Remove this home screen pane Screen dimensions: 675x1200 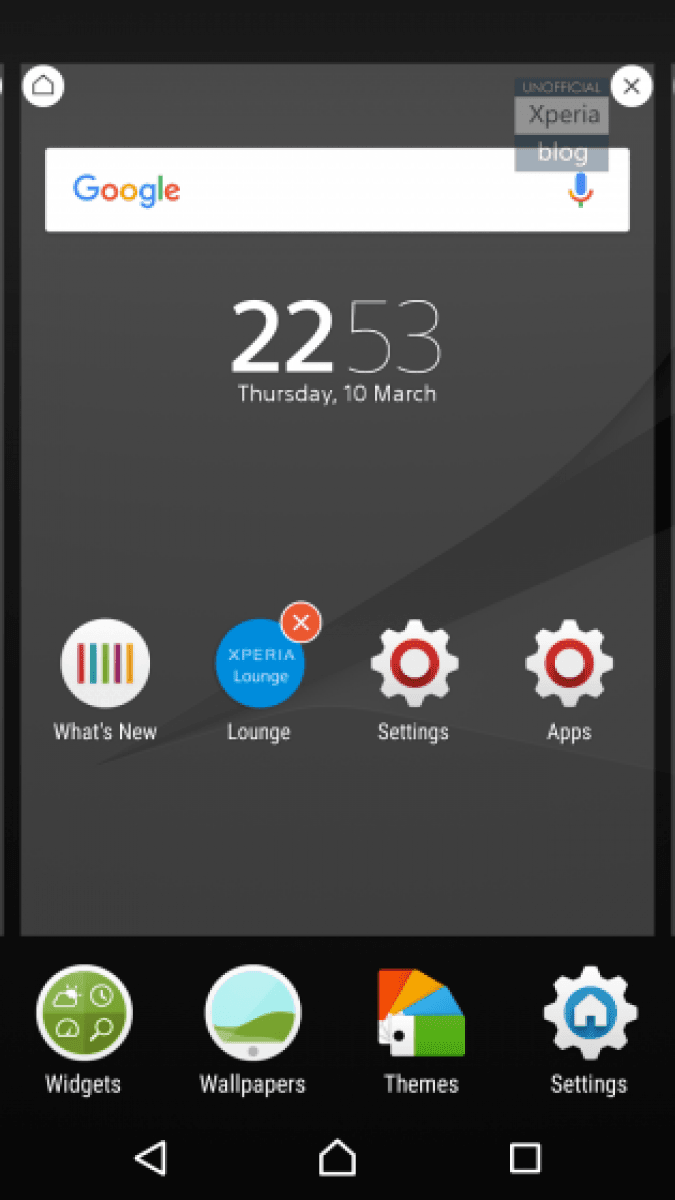click(631, 86)
